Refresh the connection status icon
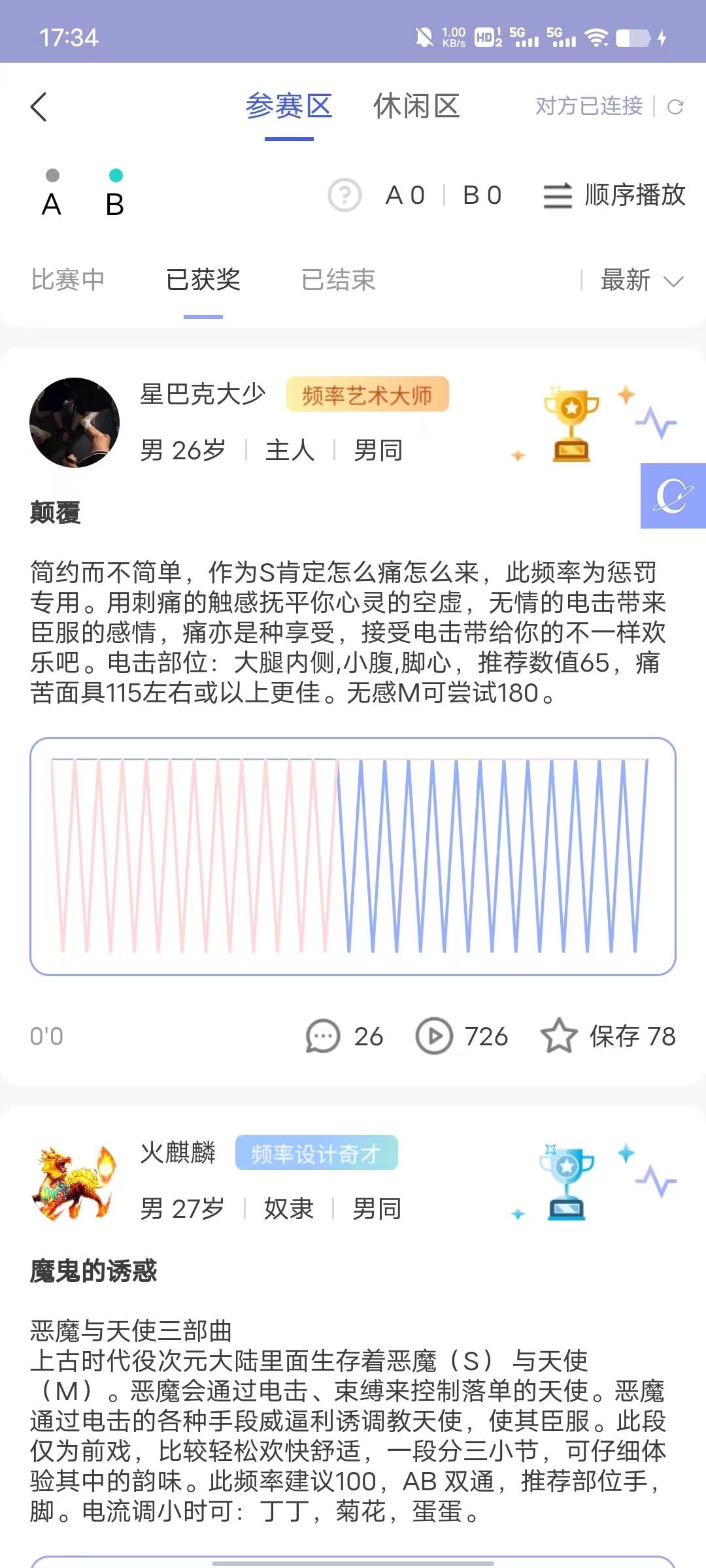Image resolution: width=706 pixels, height=1568 pixels. point(675,106)
